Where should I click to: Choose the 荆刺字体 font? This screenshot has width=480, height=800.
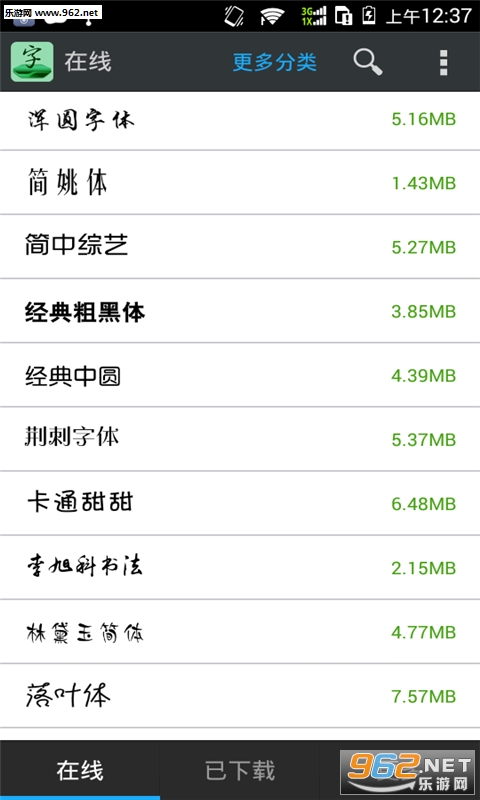[240, 439]
